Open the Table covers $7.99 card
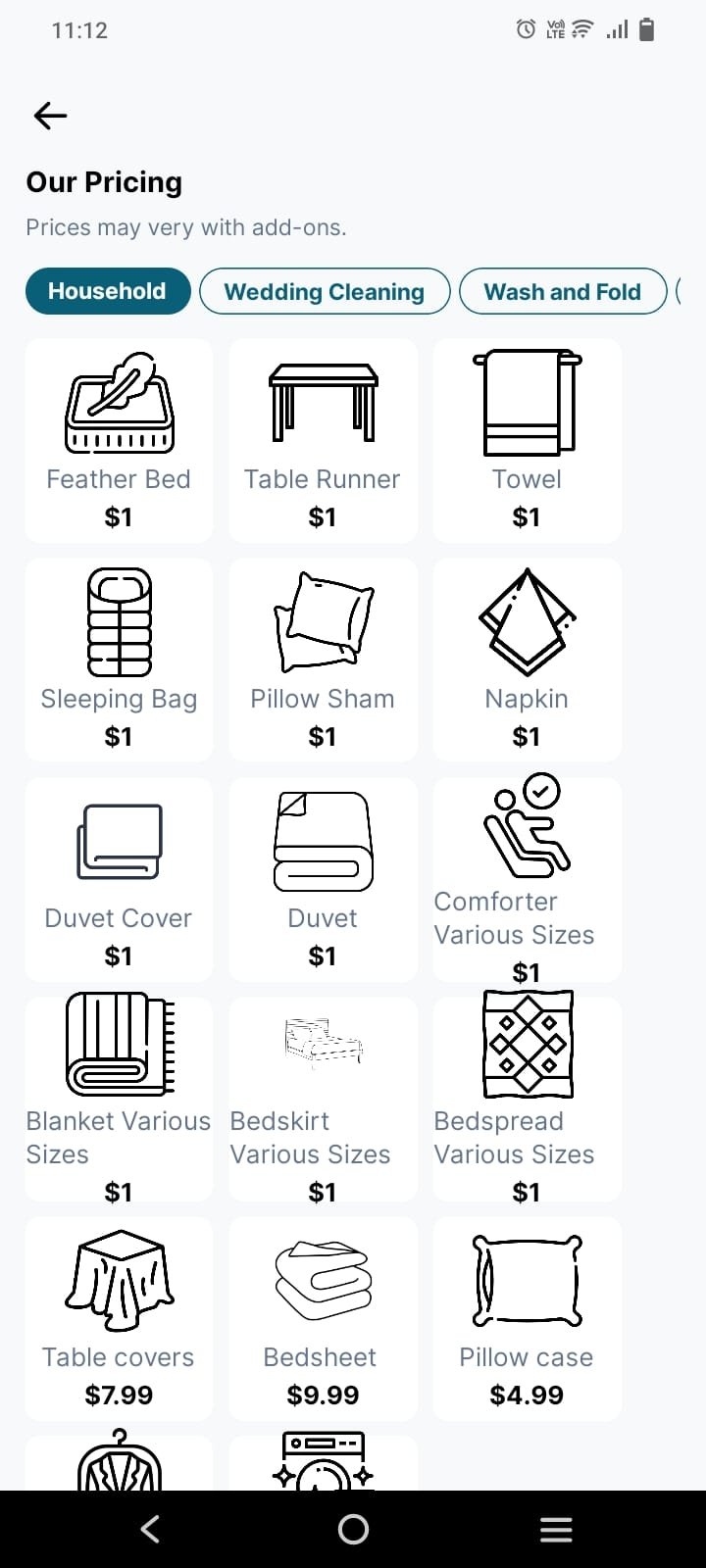Screen dimensions: 706x1568 tap(119, 1318)
